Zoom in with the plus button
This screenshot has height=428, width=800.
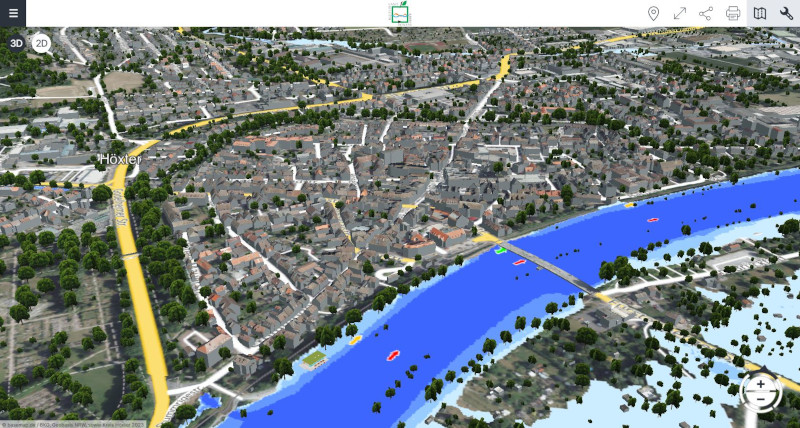tap(760, 384)
